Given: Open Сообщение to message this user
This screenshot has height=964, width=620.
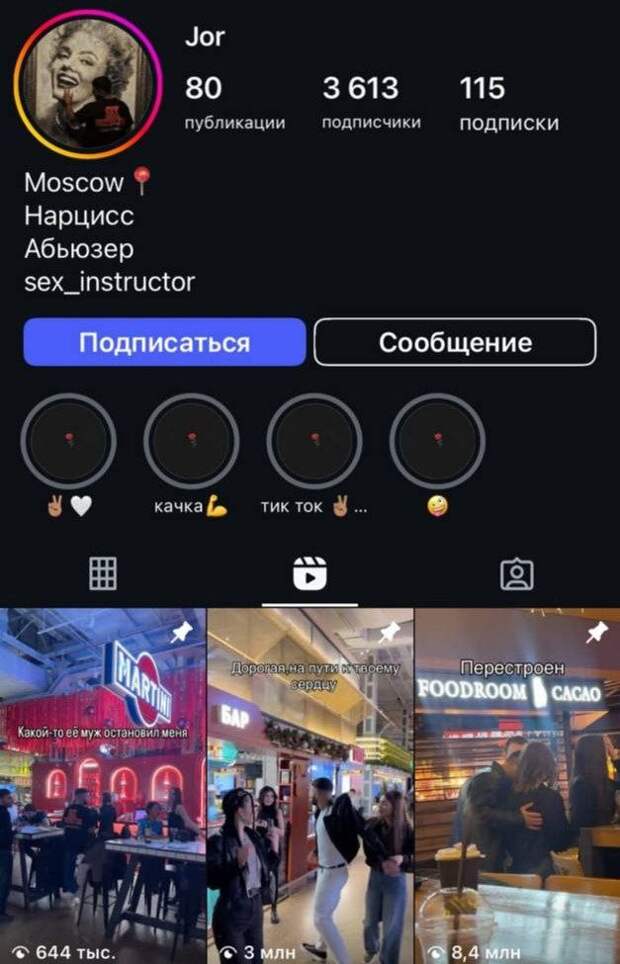Looking at the screenshot, I should [455, 343].
